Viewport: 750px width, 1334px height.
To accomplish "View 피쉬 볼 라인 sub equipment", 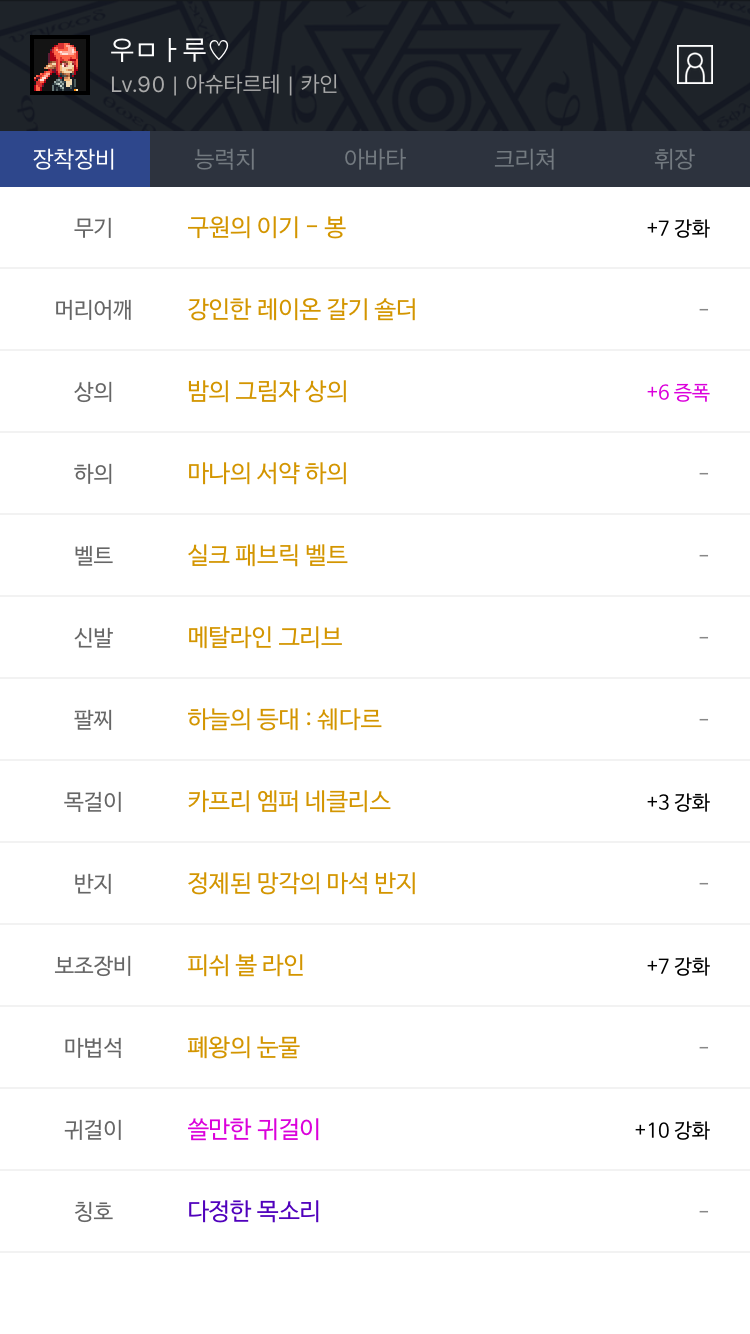I will pos(375,966).
